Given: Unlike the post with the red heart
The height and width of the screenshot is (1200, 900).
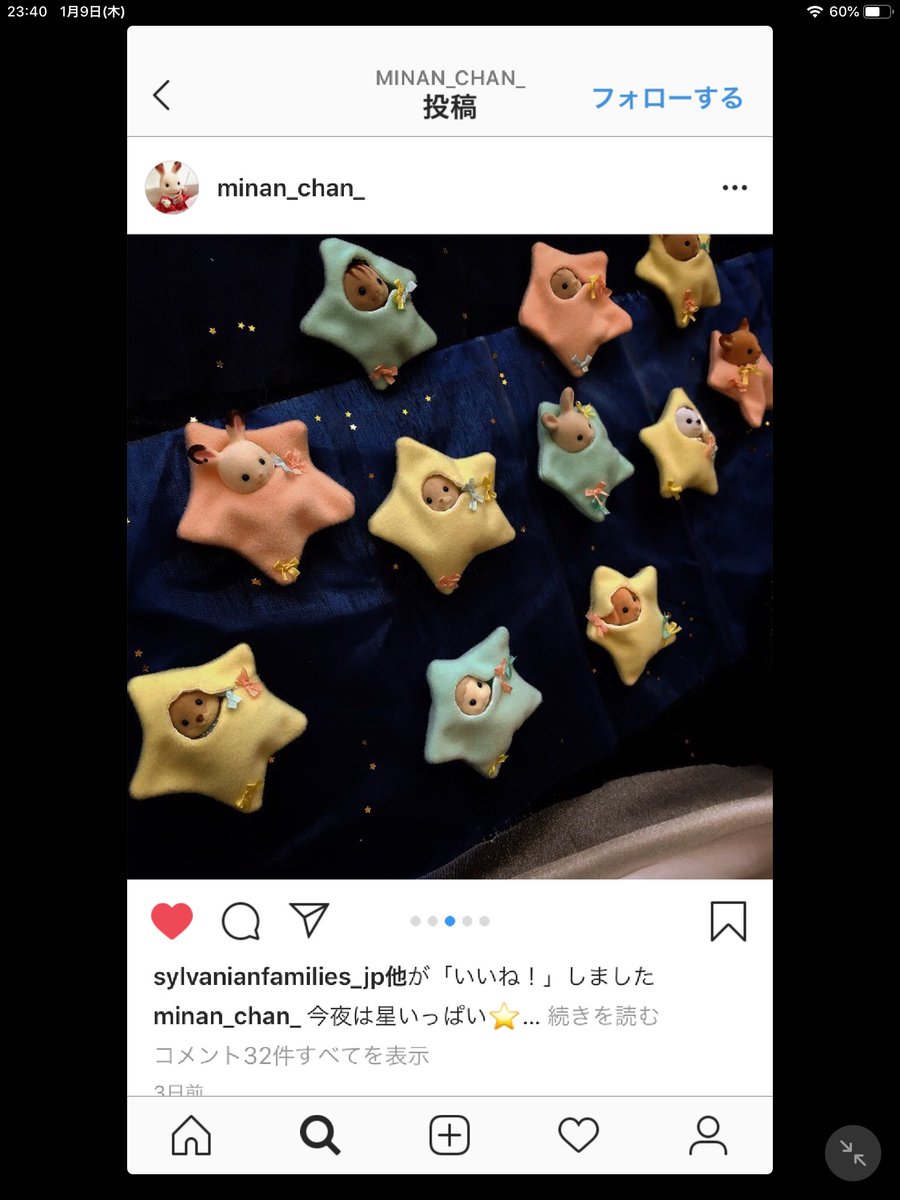Looking at the screenshot, I should click(172, 920).
